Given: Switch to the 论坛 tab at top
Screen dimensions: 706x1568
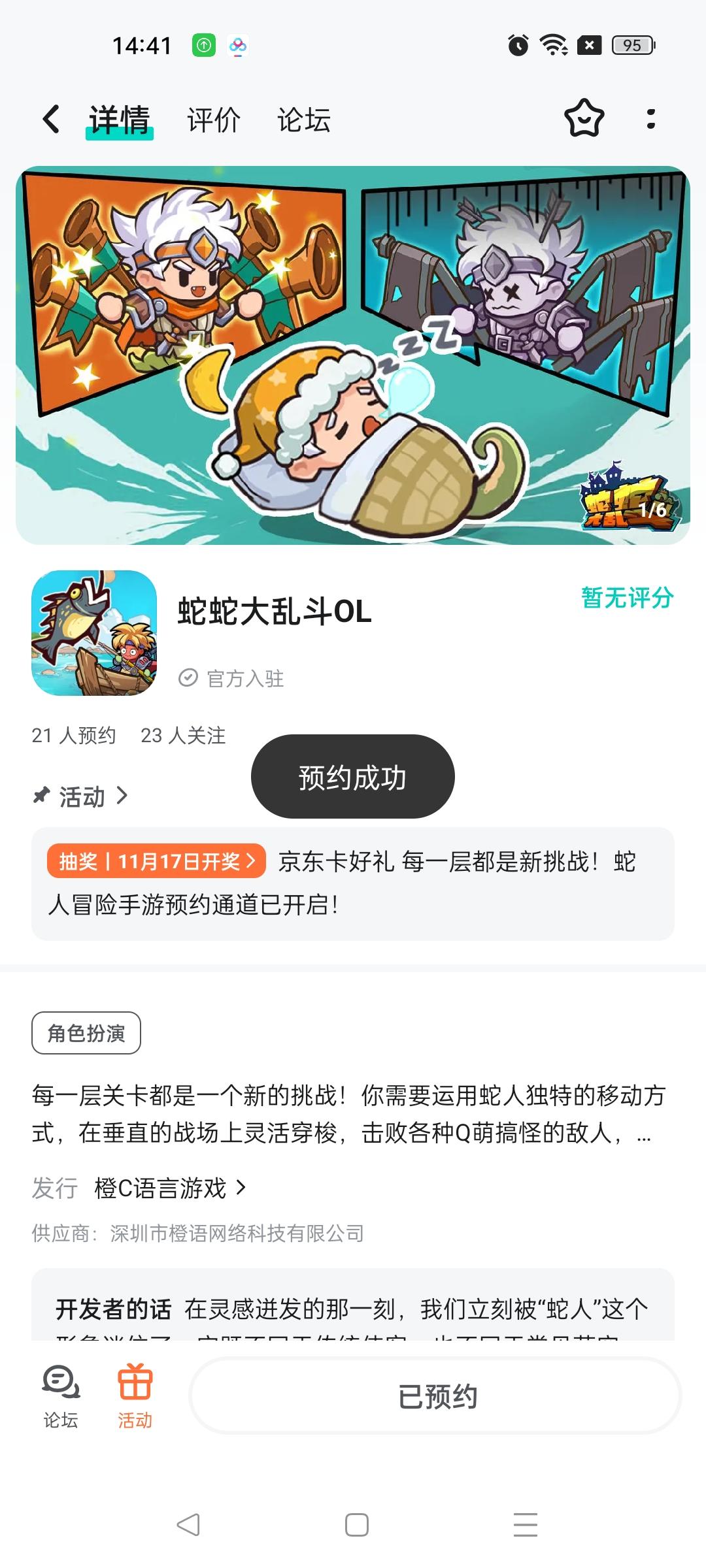Looking at the screenshot, I should click(304, 119).
